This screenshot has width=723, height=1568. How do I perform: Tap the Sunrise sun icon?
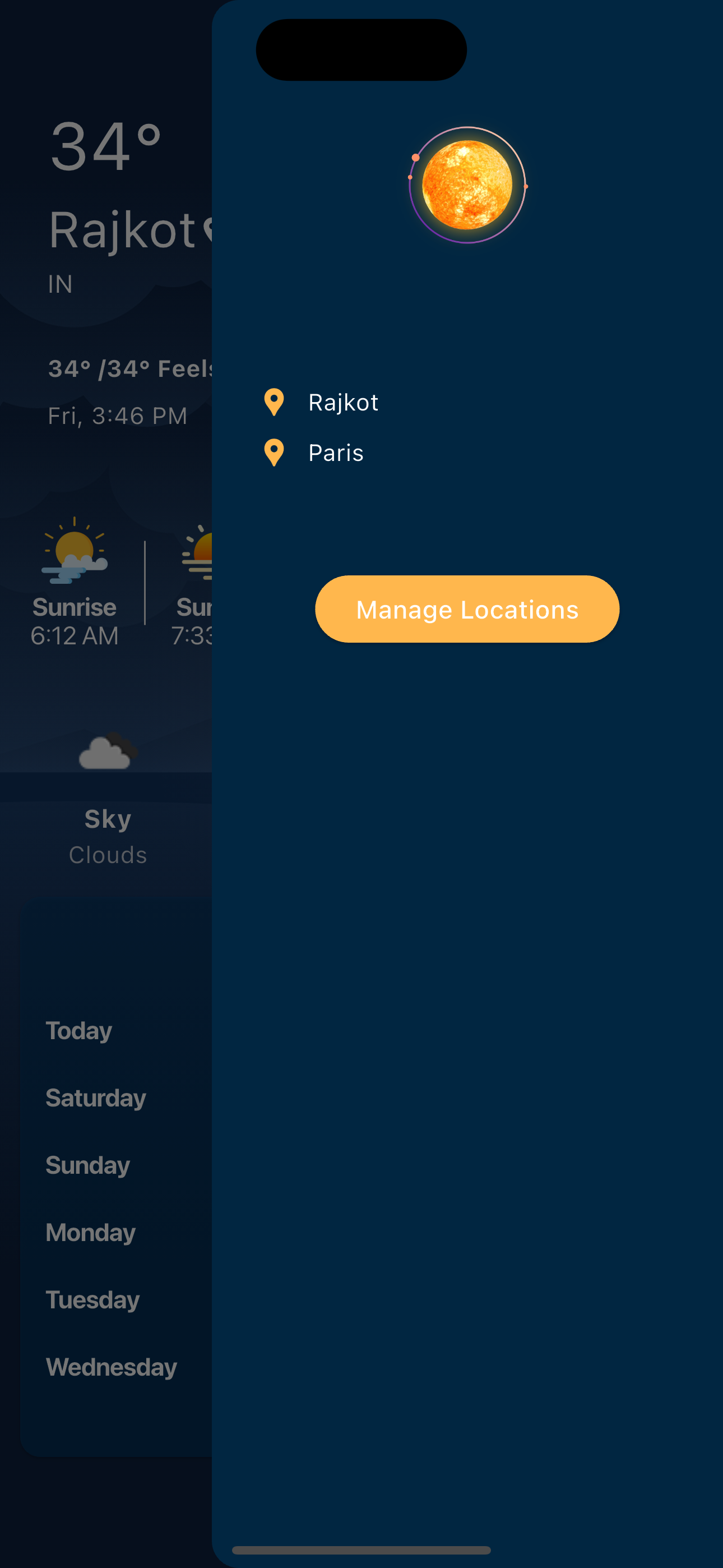pos(73,551)
